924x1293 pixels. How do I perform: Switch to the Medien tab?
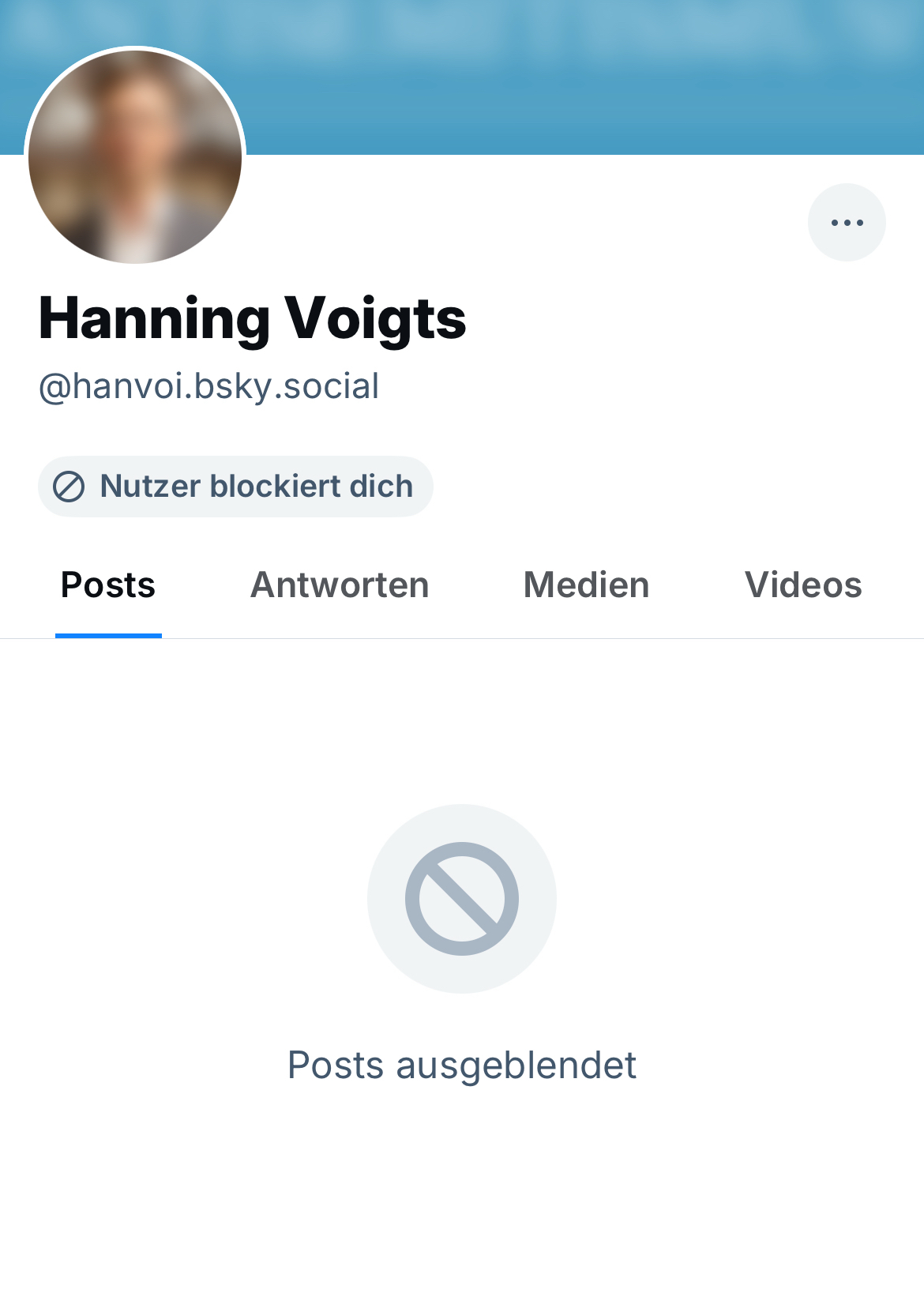point(586,585)
